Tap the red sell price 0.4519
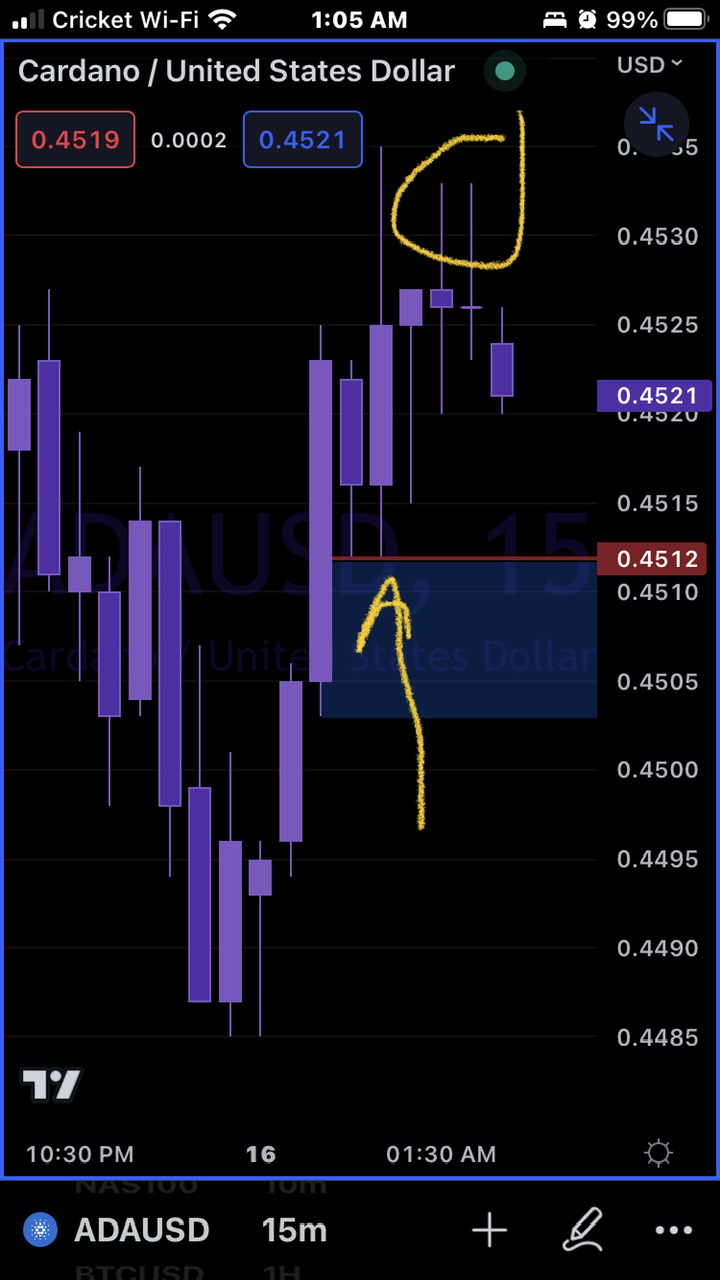Viewport: 720px width, 1280px height. point(75,139)
